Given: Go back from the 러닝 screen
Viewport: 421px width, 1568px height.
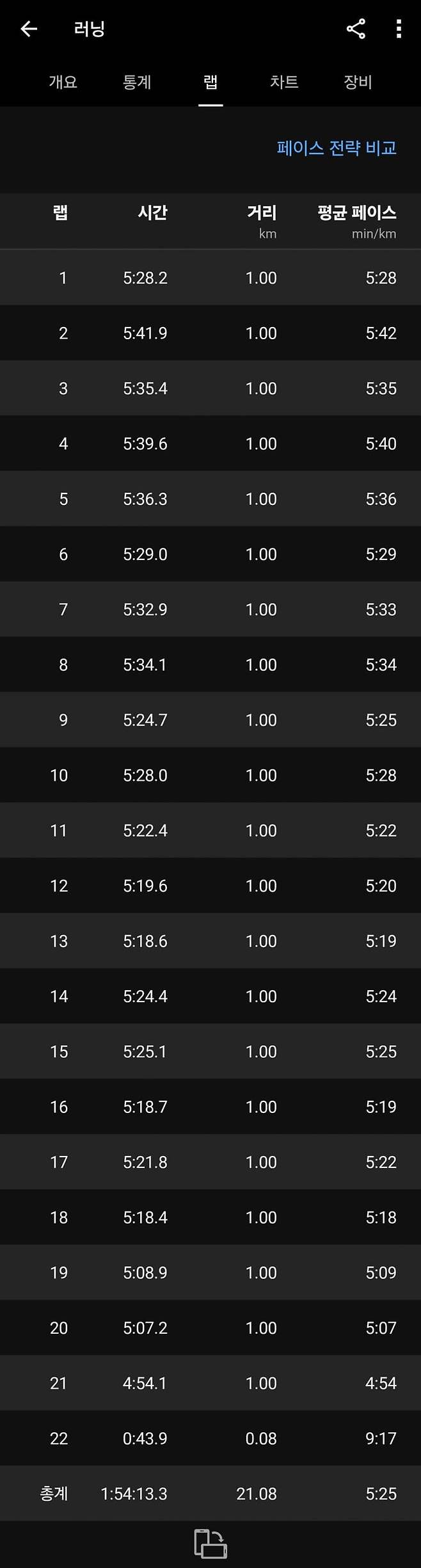Looking at the screenshot, I should (29, 29).
